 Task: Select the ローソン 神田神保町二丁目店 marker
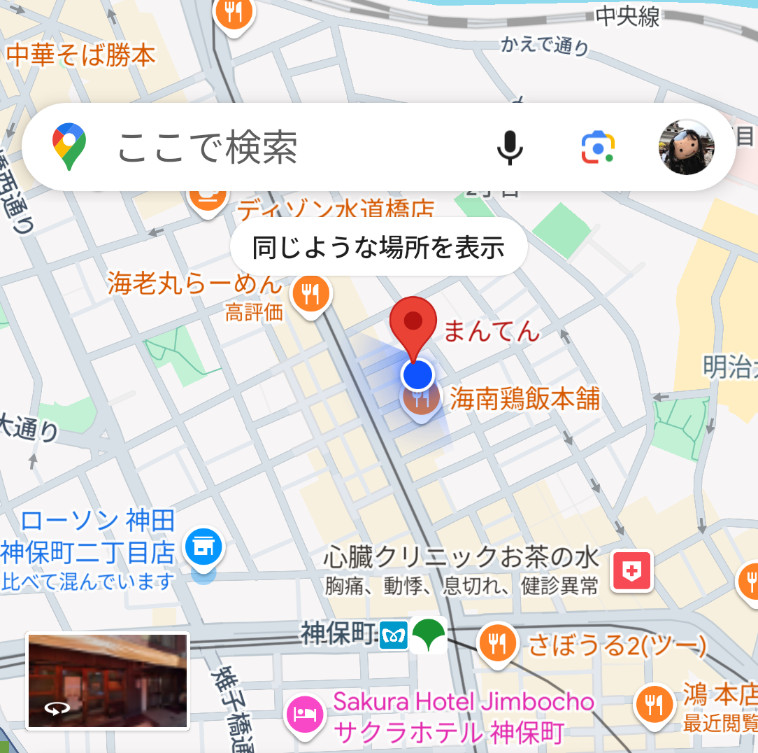(x=206, y=546)
